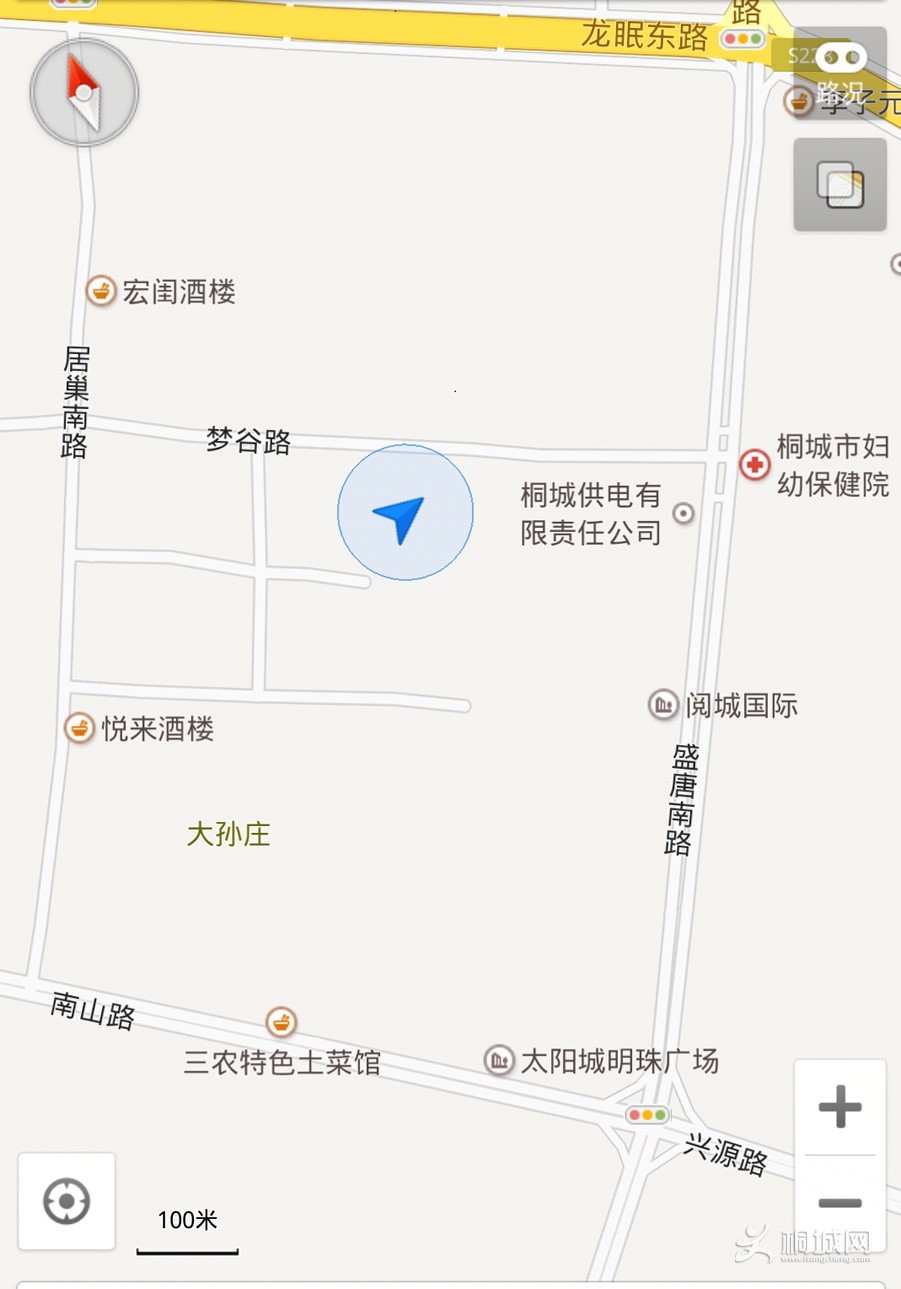Select the 悦来酒楼 restaurant marker
Image resolution: width=901 pixels, height=1289 pixels.
[78, 730]
